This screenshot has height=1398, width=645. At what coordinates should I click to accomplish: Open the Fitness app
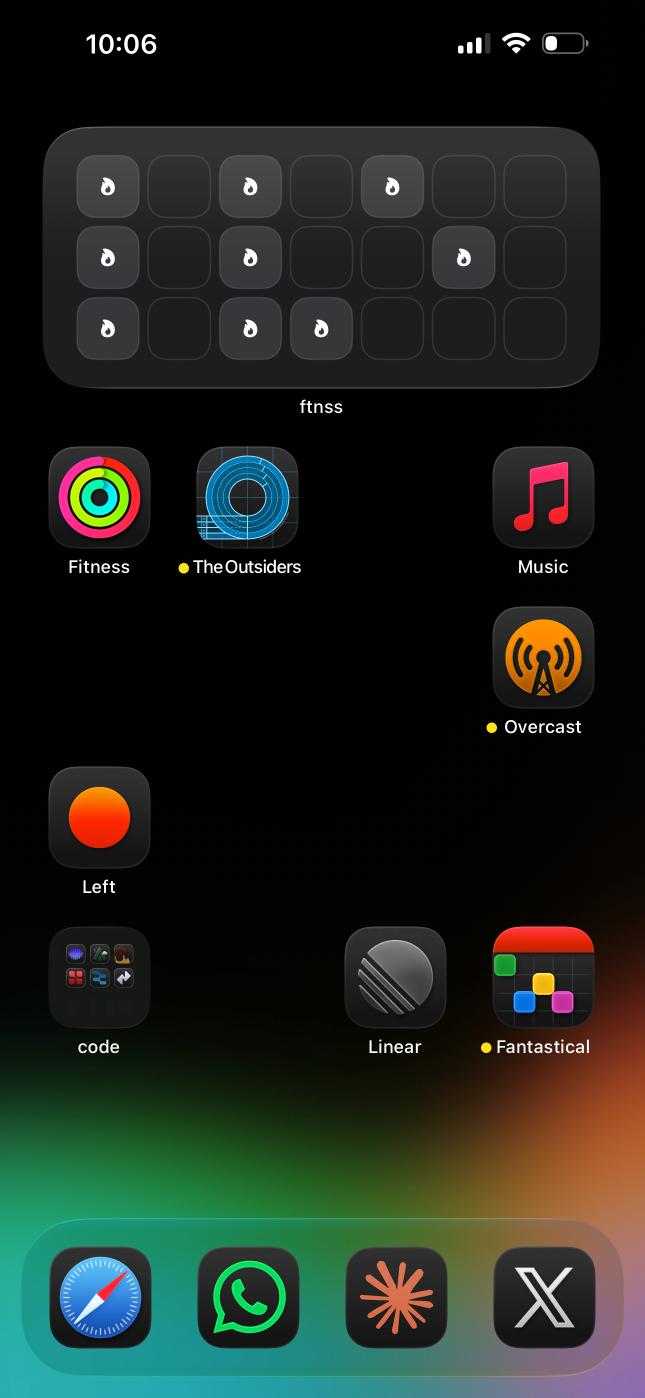pos(99,497)
